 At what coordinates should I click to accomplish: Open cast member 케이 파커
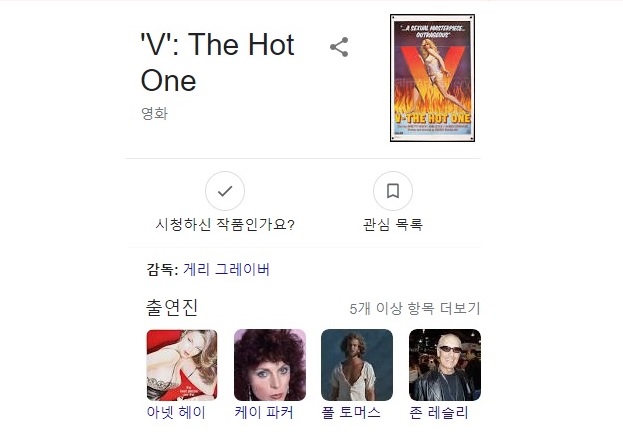click(x=269, y=365)
